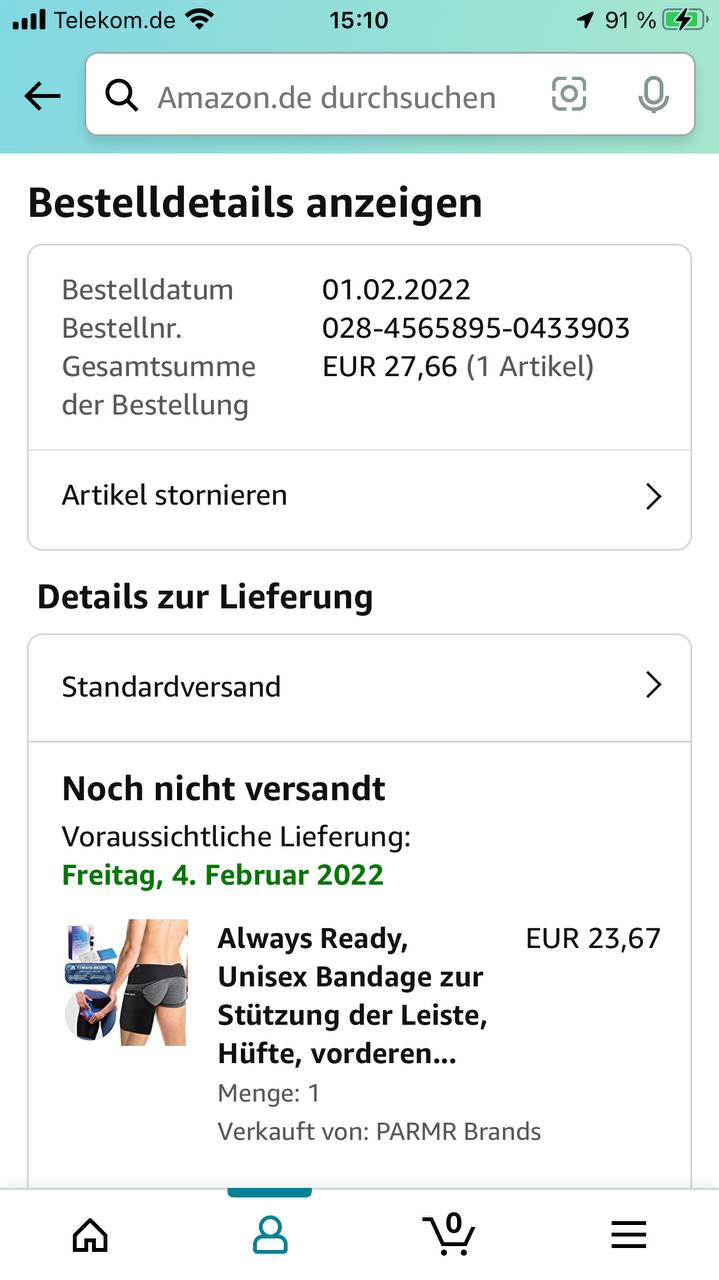Image resolution: width=719 pixels, height=1280 pixels.
Task: Open Artikel stornieren row
Action: click(x=359, y=496)
